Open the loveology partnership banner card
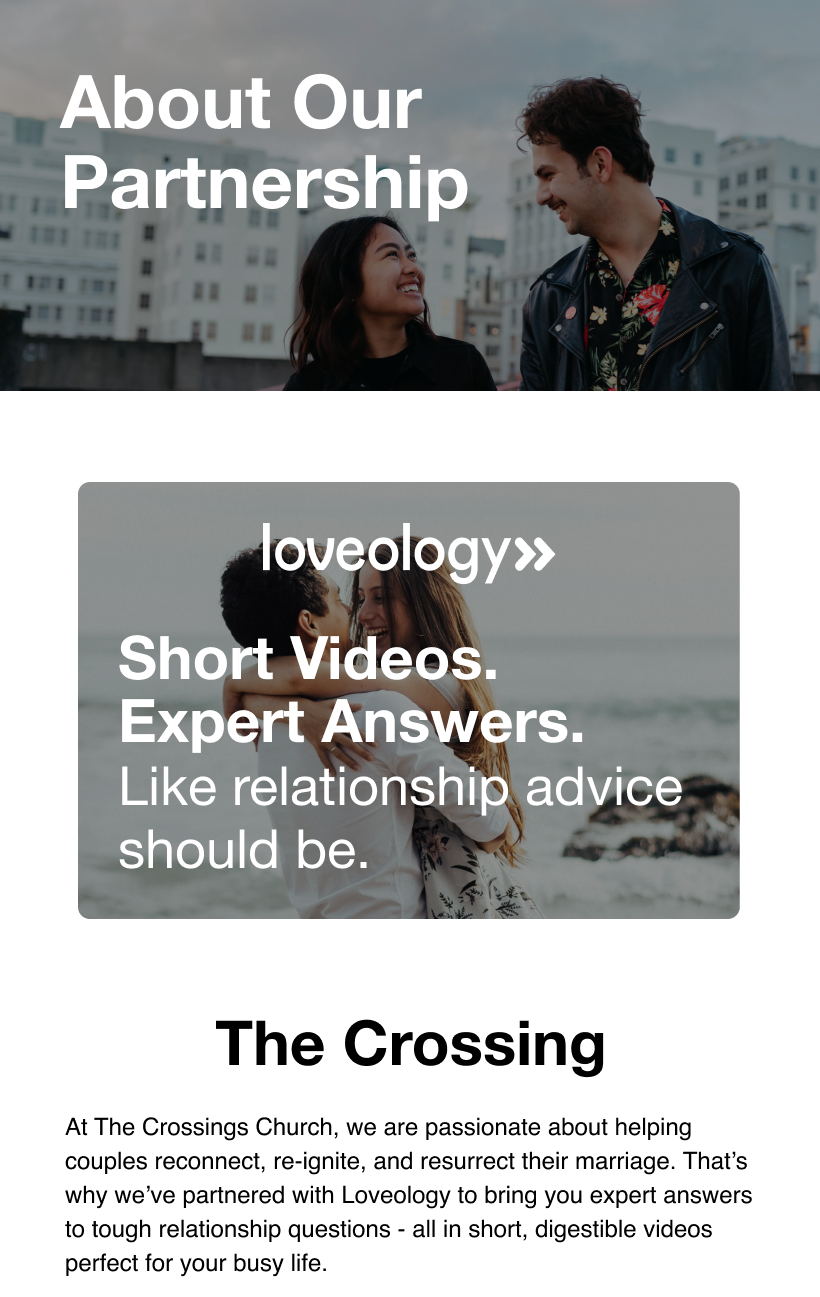 click(x=408, y=700)
